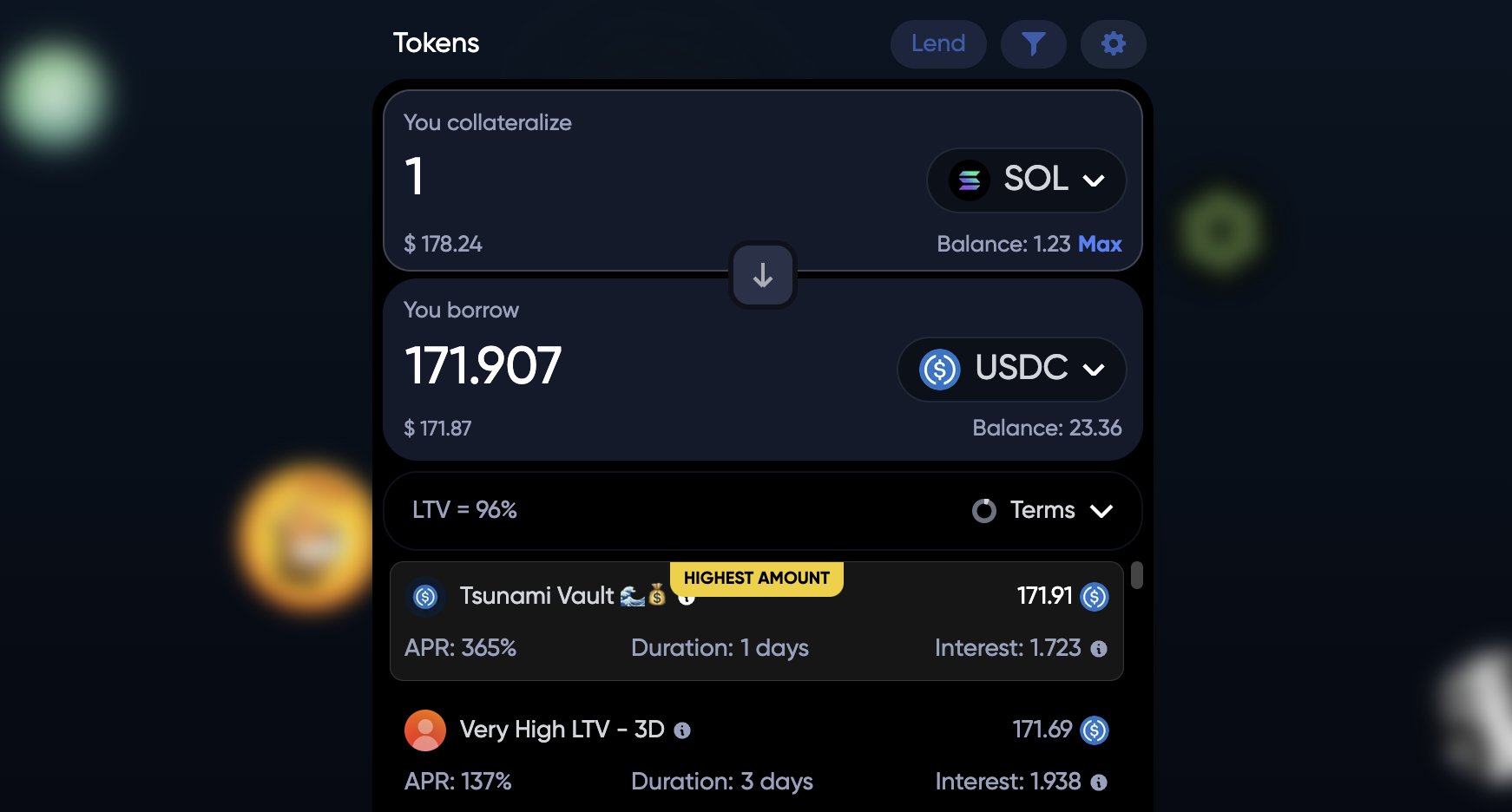Viewport: 1512px width, 812px height.
Task: Open the USDC token selector
Action: click(1011, 369)
